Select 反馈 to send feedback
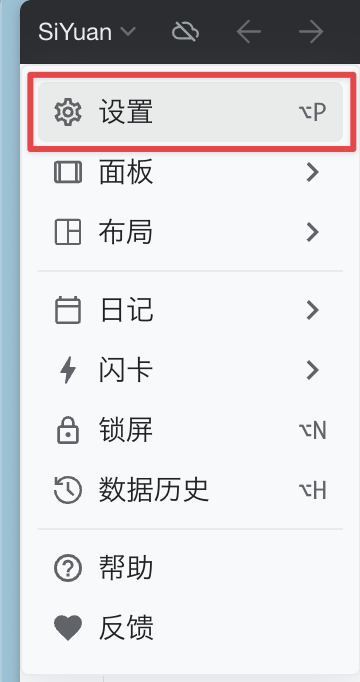This screenshot has width=360, height=682. click(x=190, y=628)
